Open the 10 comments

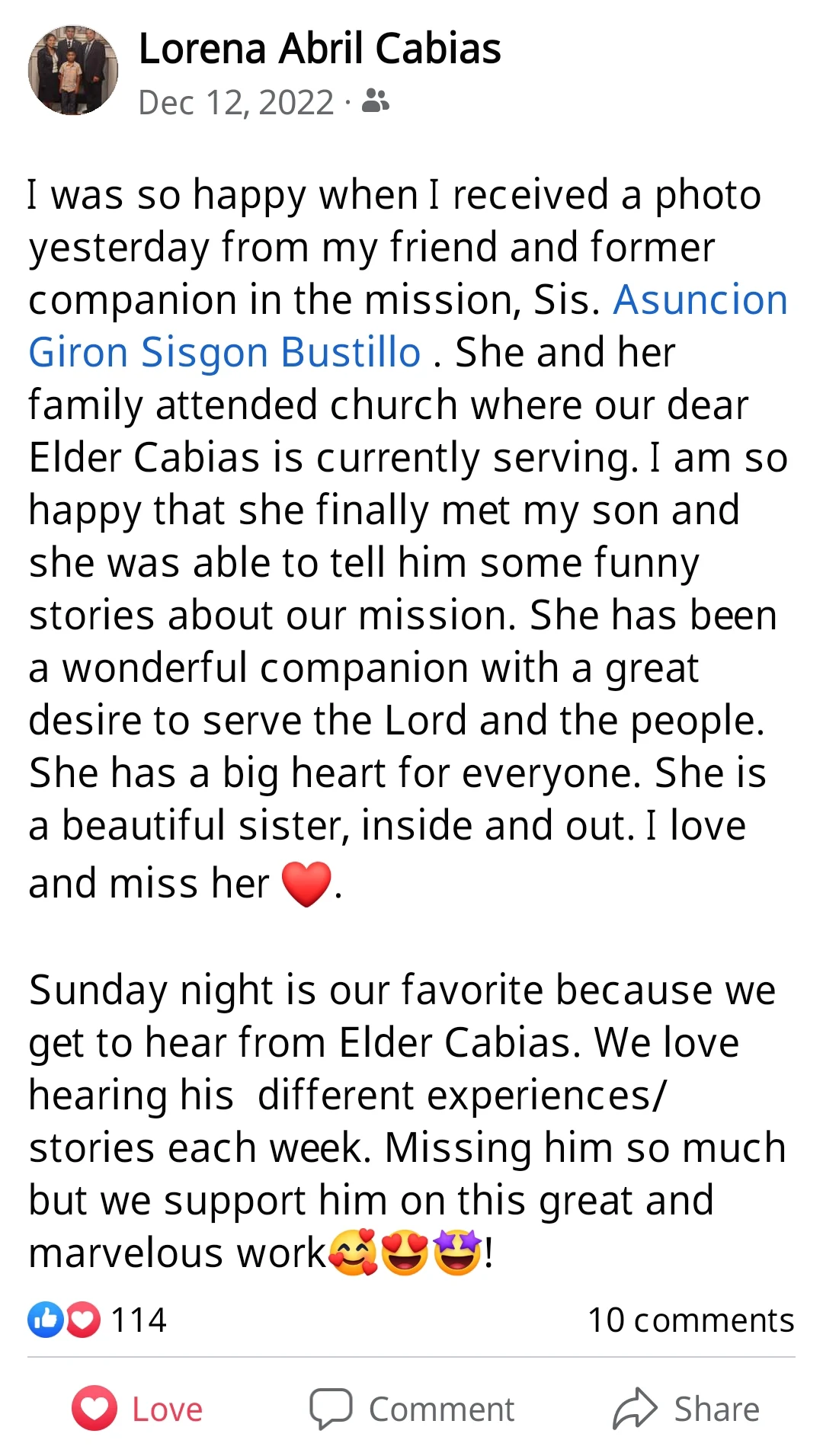pos(690,1320)
